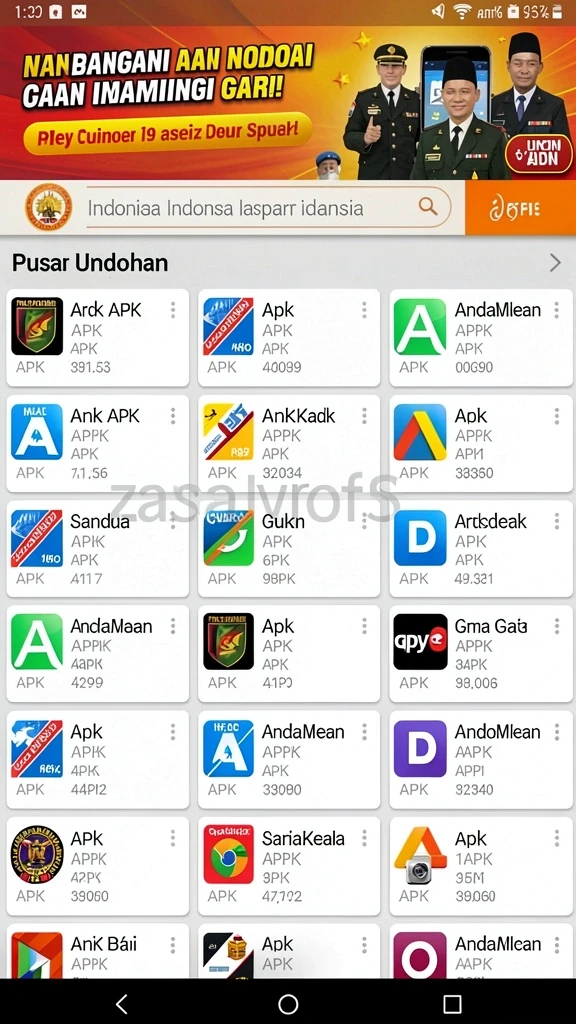Viewport: 576px width, 1024px height.
Task: Open the Arck APK app card
Action: pos(98,338)
